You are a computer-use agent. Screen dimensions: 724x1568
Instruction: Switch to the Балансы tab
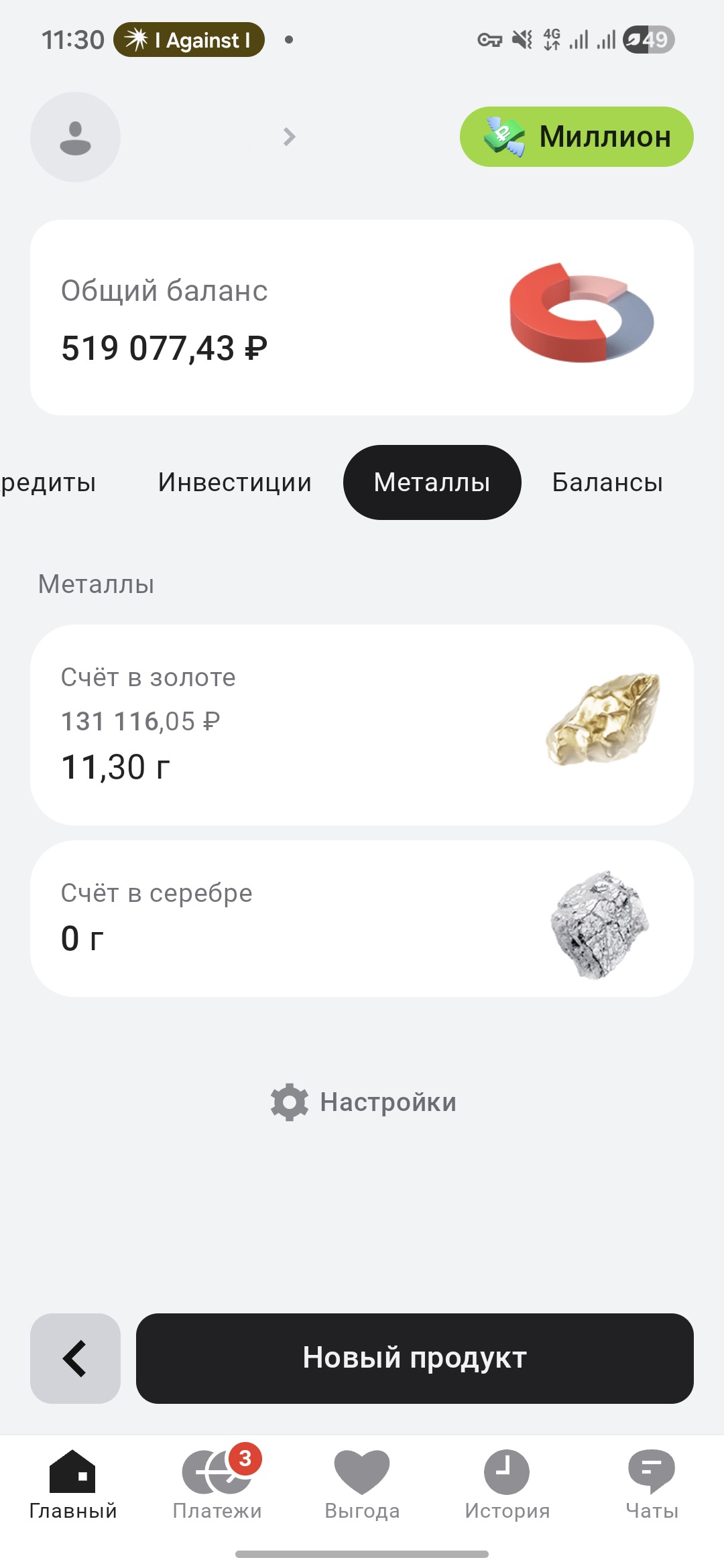click(x=607, y=482)
